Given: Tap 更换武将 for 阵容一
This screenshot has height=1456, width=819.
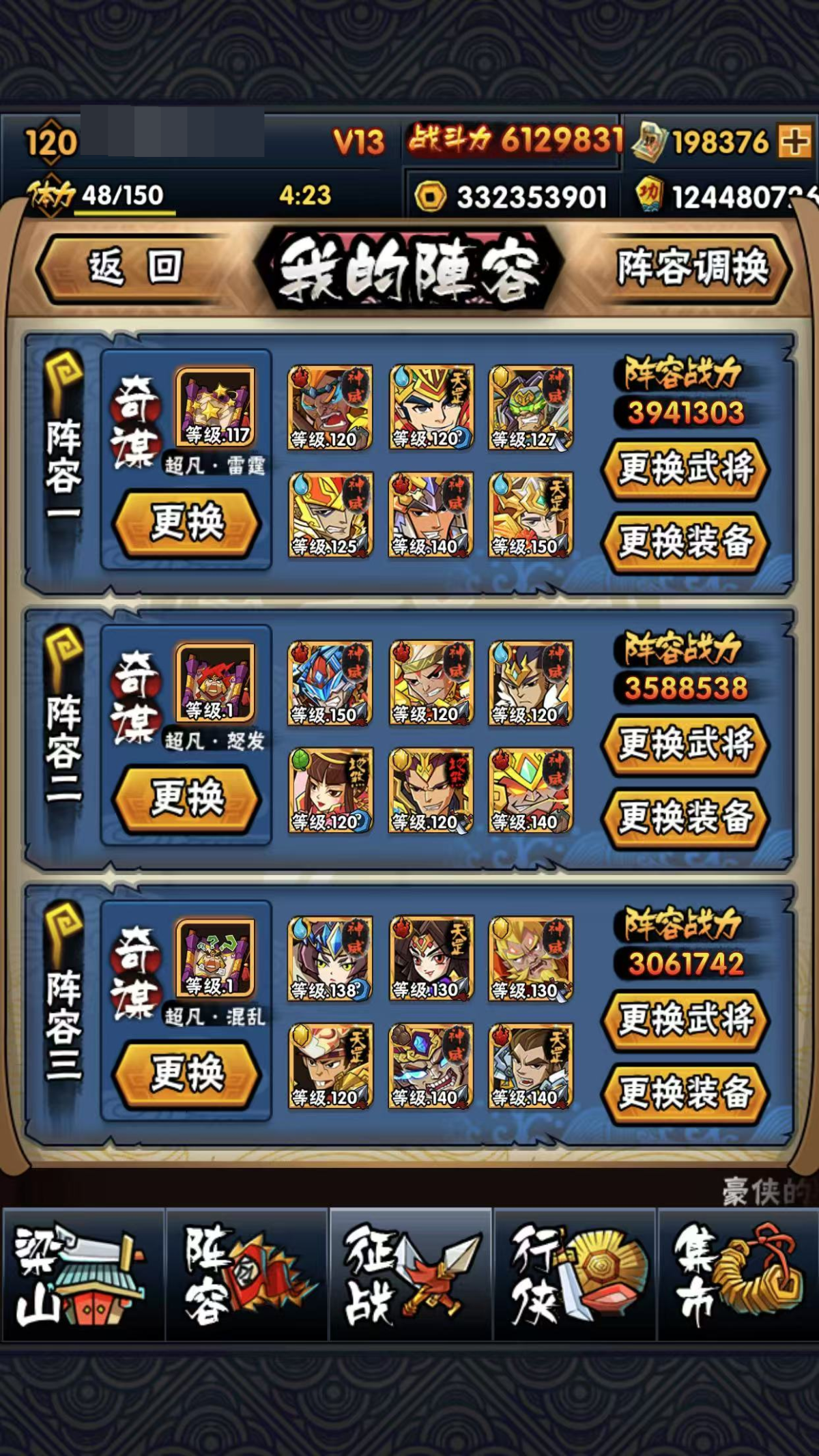Looking at the screenshot, I should click(686, 469).
